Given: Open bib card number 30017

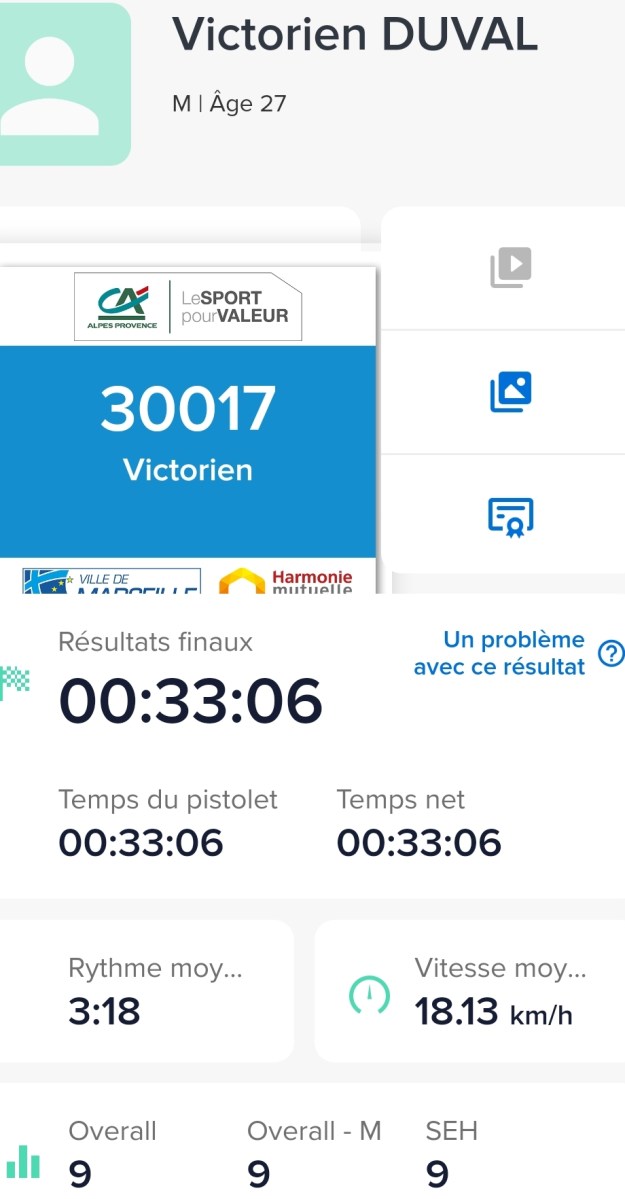Looking at the screenshot, I should click(188, 430).
